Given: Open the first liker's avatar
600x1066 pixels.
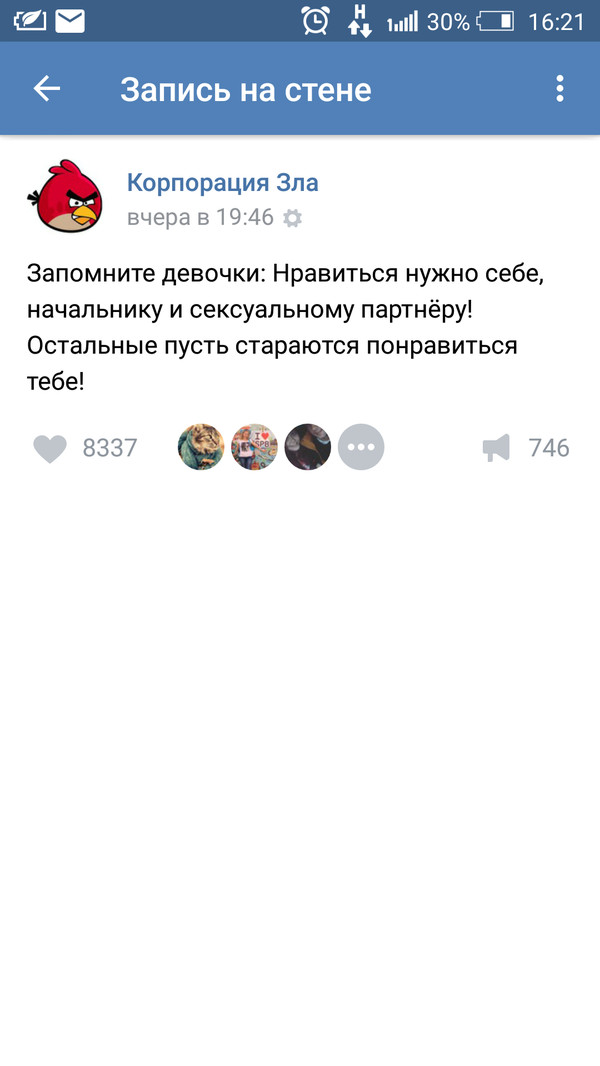Looking at the screenshot, I should pos(201,447).
